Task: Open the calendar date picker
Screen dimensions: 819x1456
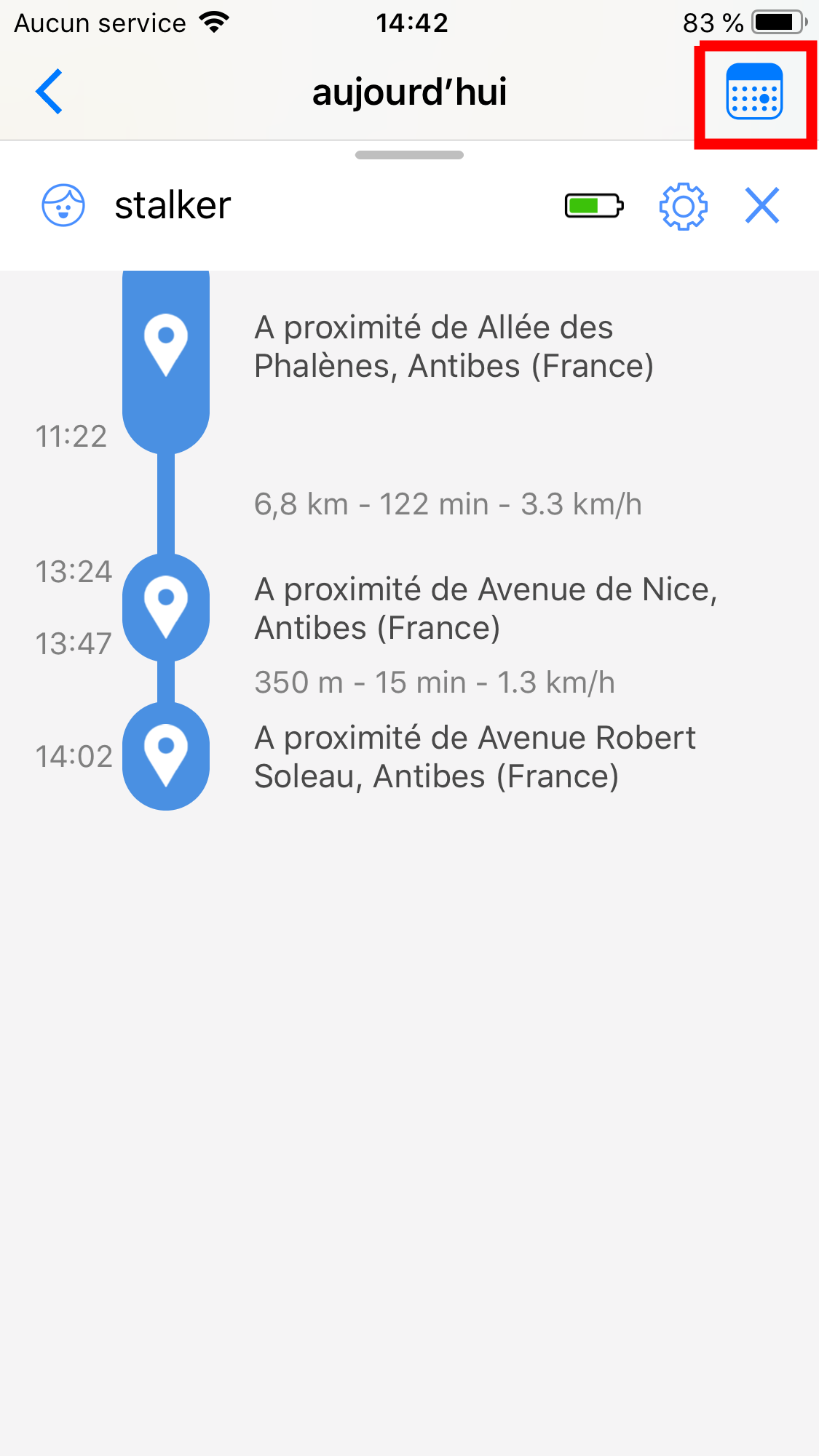Action: (754, 92)
